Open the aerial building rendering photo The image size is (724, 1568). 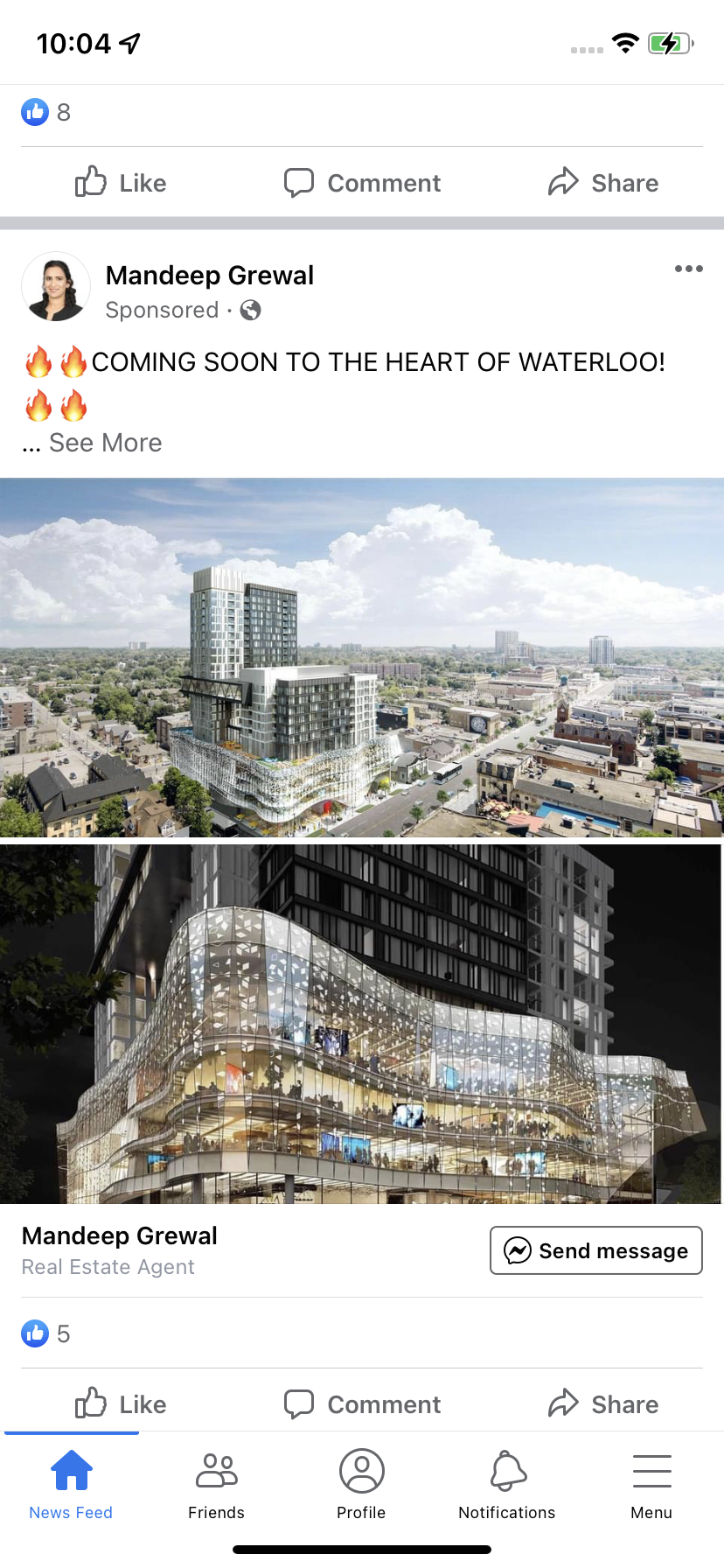pyautogui.click(x=362, y=657)
